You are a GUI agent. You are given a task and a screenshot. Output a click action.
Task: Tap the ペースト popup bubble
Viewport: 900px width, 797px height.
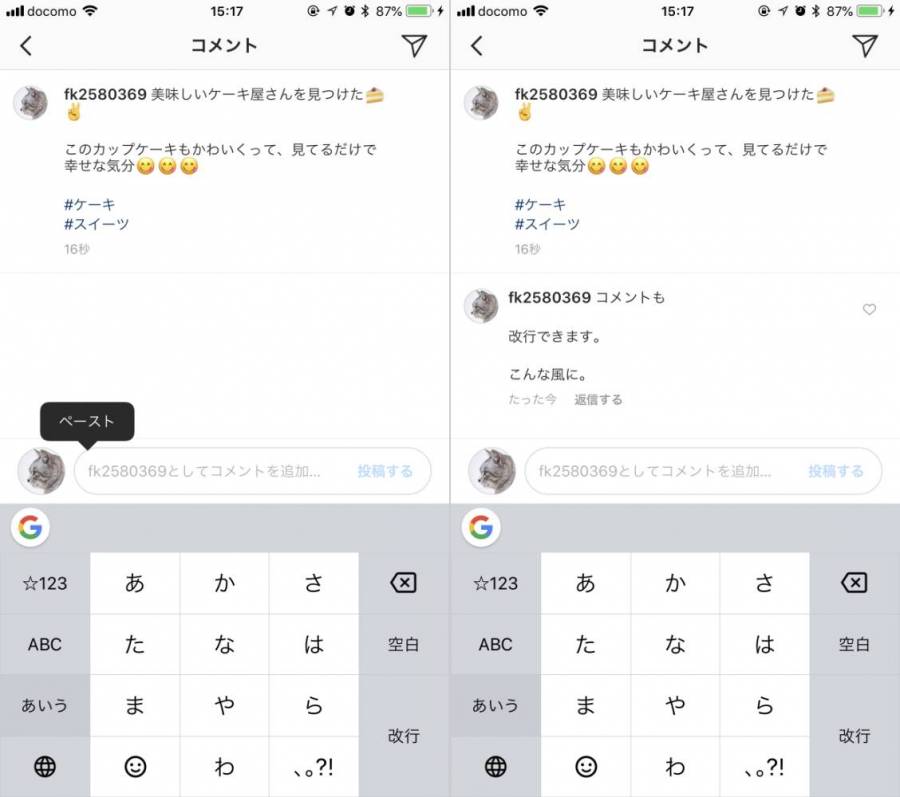(87, 421)
